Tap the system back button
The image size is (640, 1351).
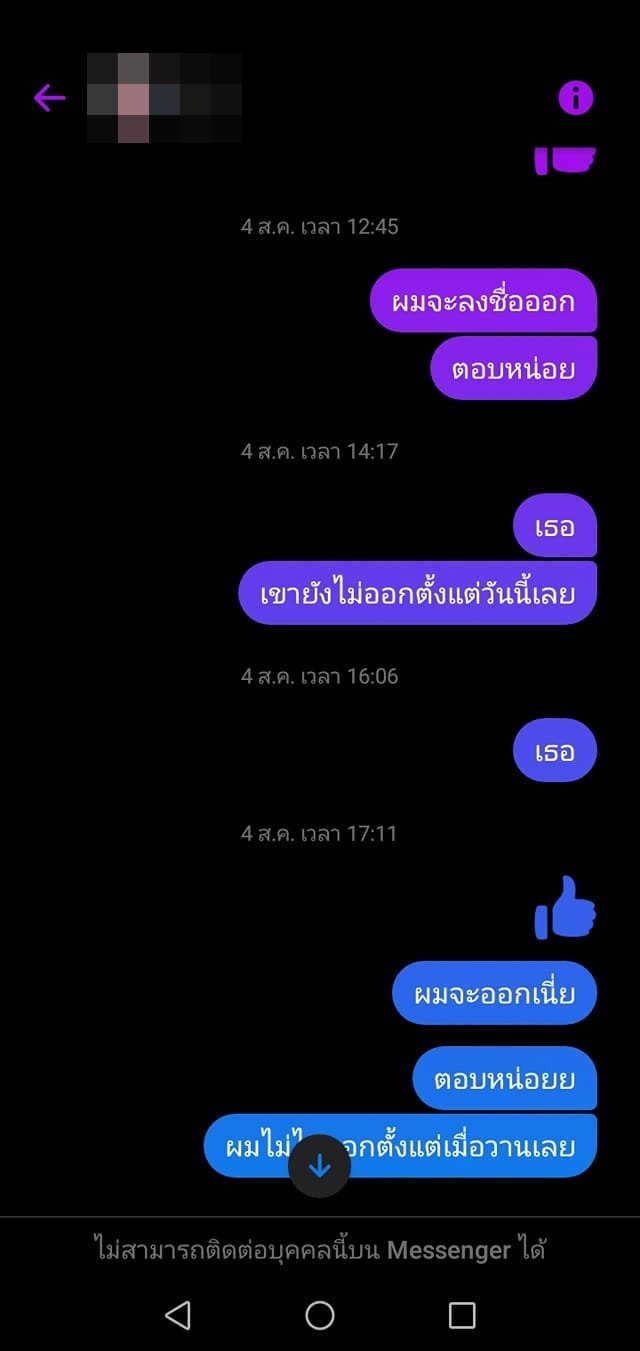(x=178, y=1314)
